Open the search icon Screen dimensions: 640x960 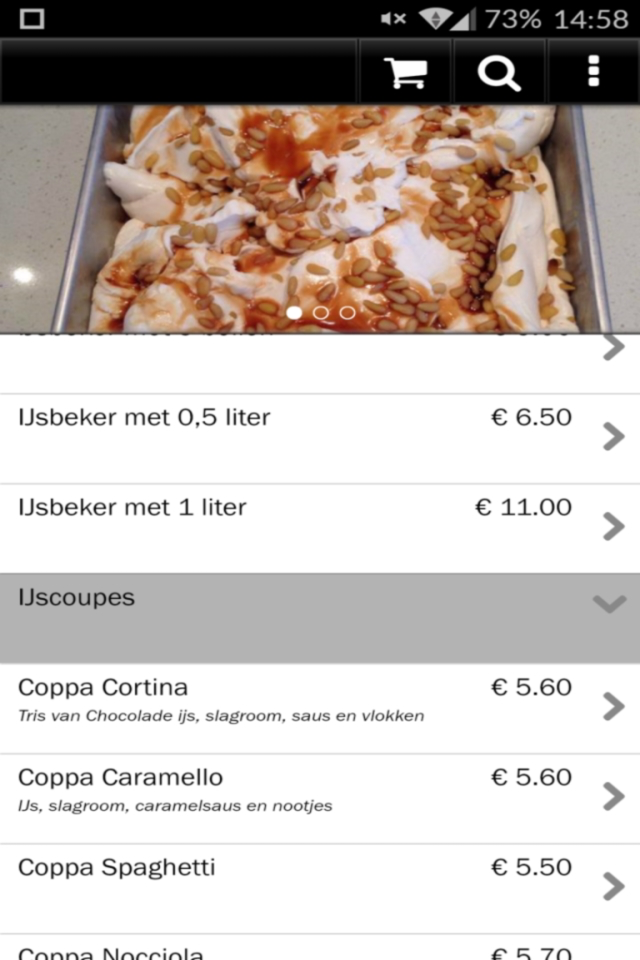coord(498,73)
